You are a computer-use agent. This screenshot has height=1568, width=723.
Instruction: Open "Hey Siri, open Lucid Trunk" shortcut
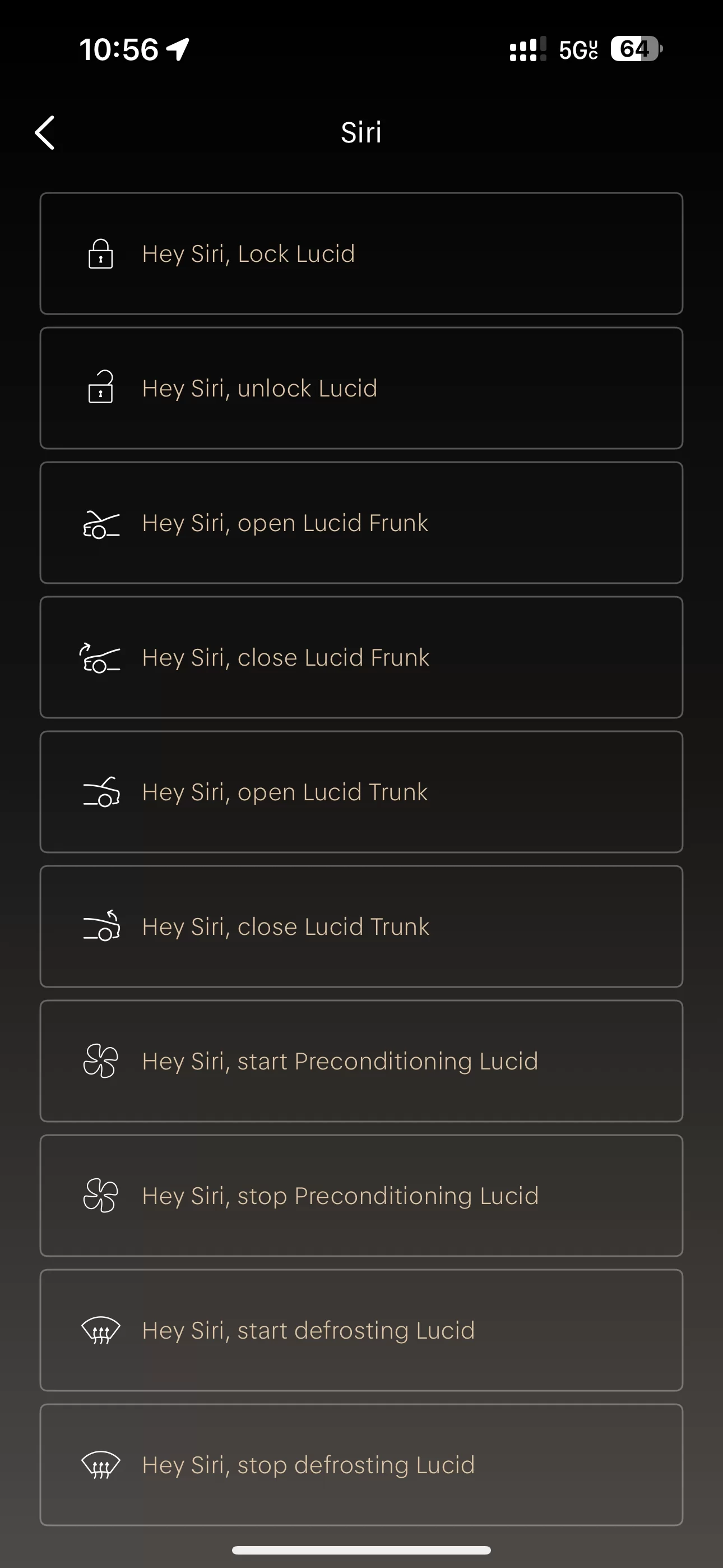click(x=361, y=791)
